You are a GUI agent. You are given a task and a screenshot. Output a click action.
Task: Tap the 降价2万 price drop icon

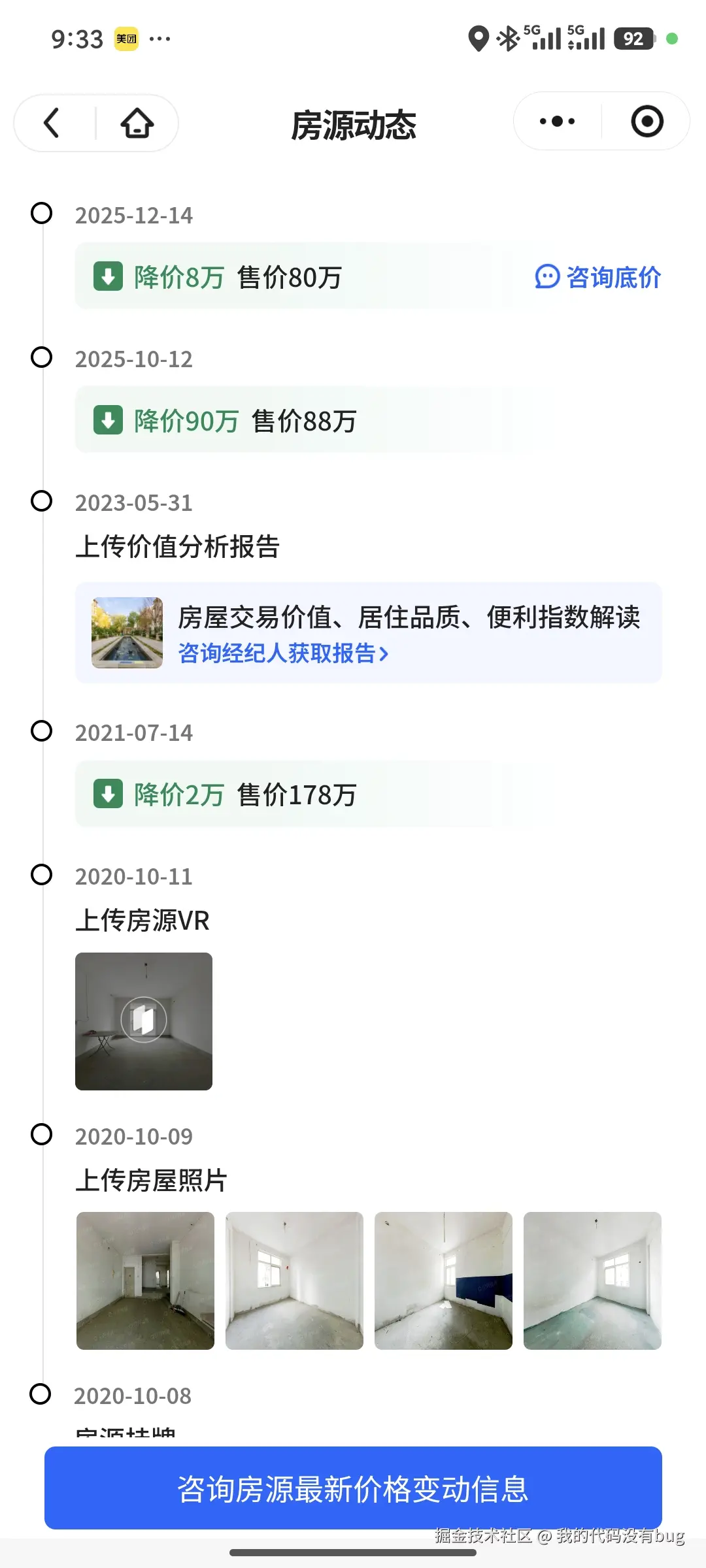(107, 795)
